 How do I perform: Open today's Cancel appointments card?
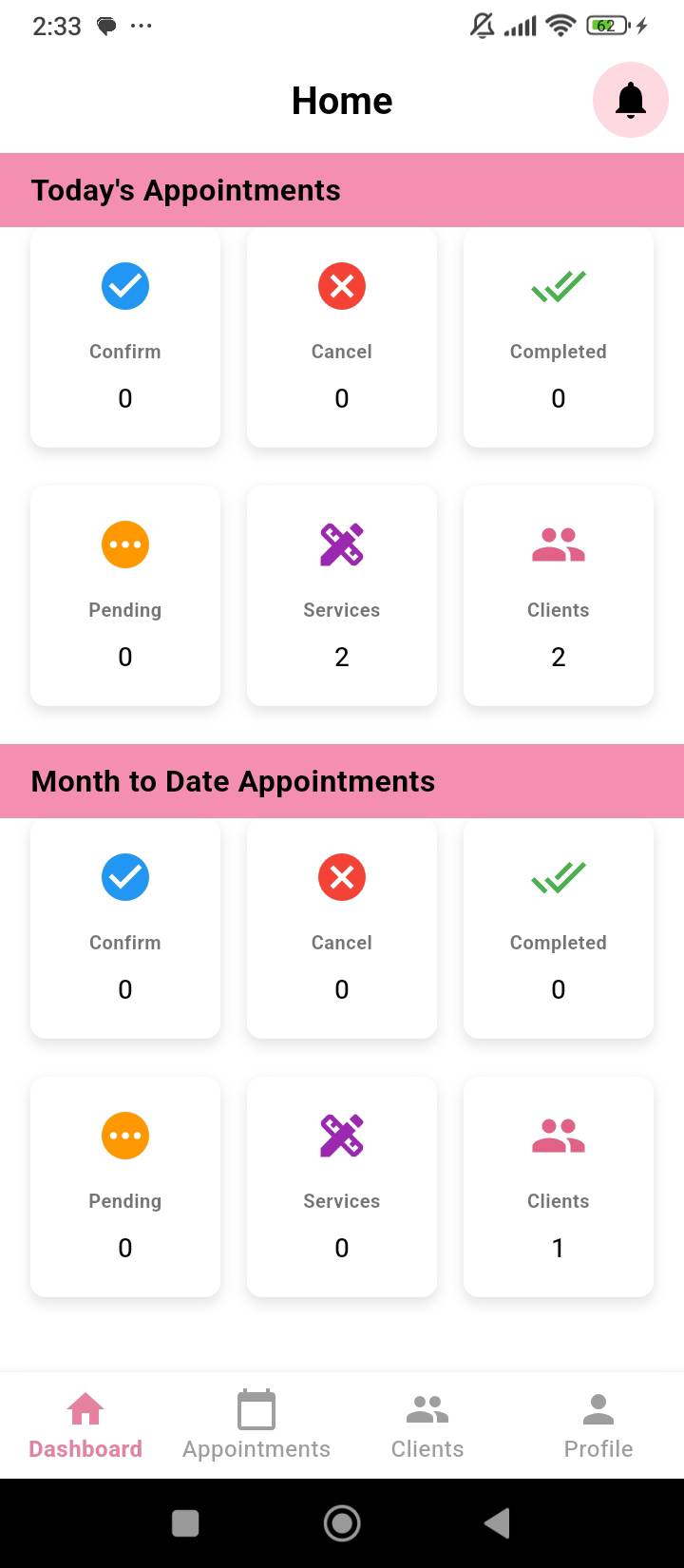click(x=342, y=337)
